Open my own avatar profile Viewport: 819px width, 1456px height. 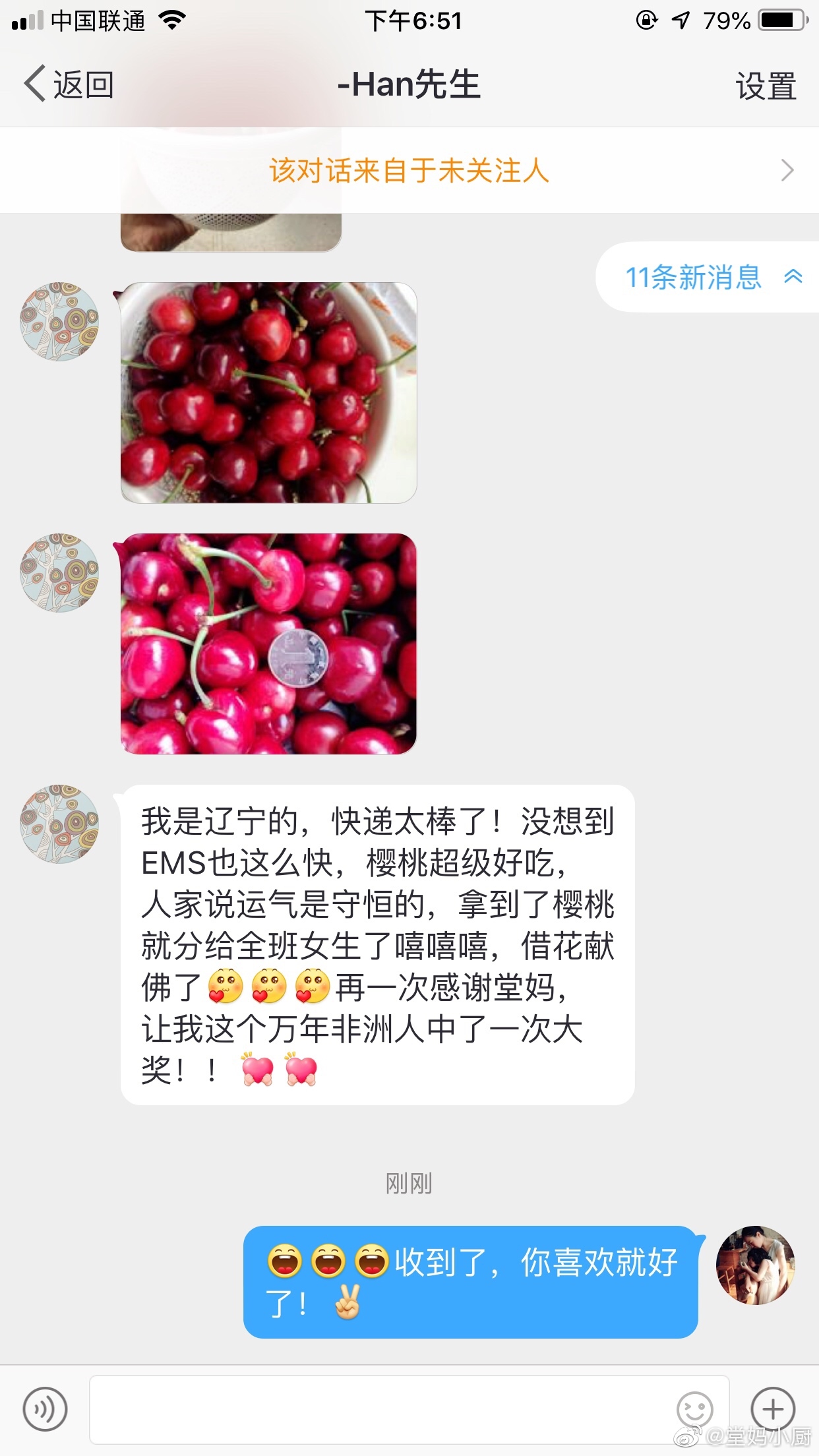[x=756, y=1265]
